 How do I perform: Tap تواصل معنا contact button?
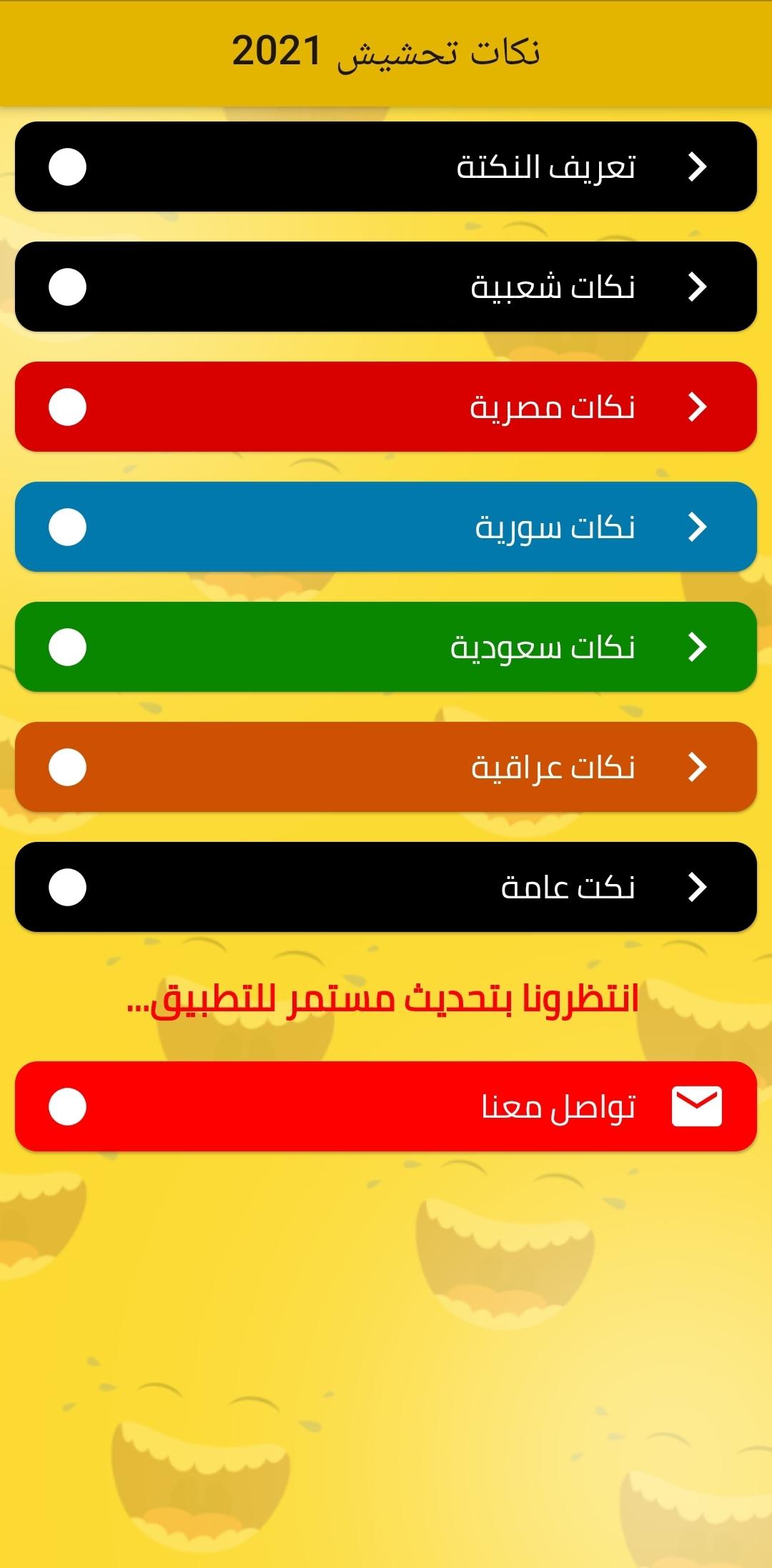point(386,1106)
